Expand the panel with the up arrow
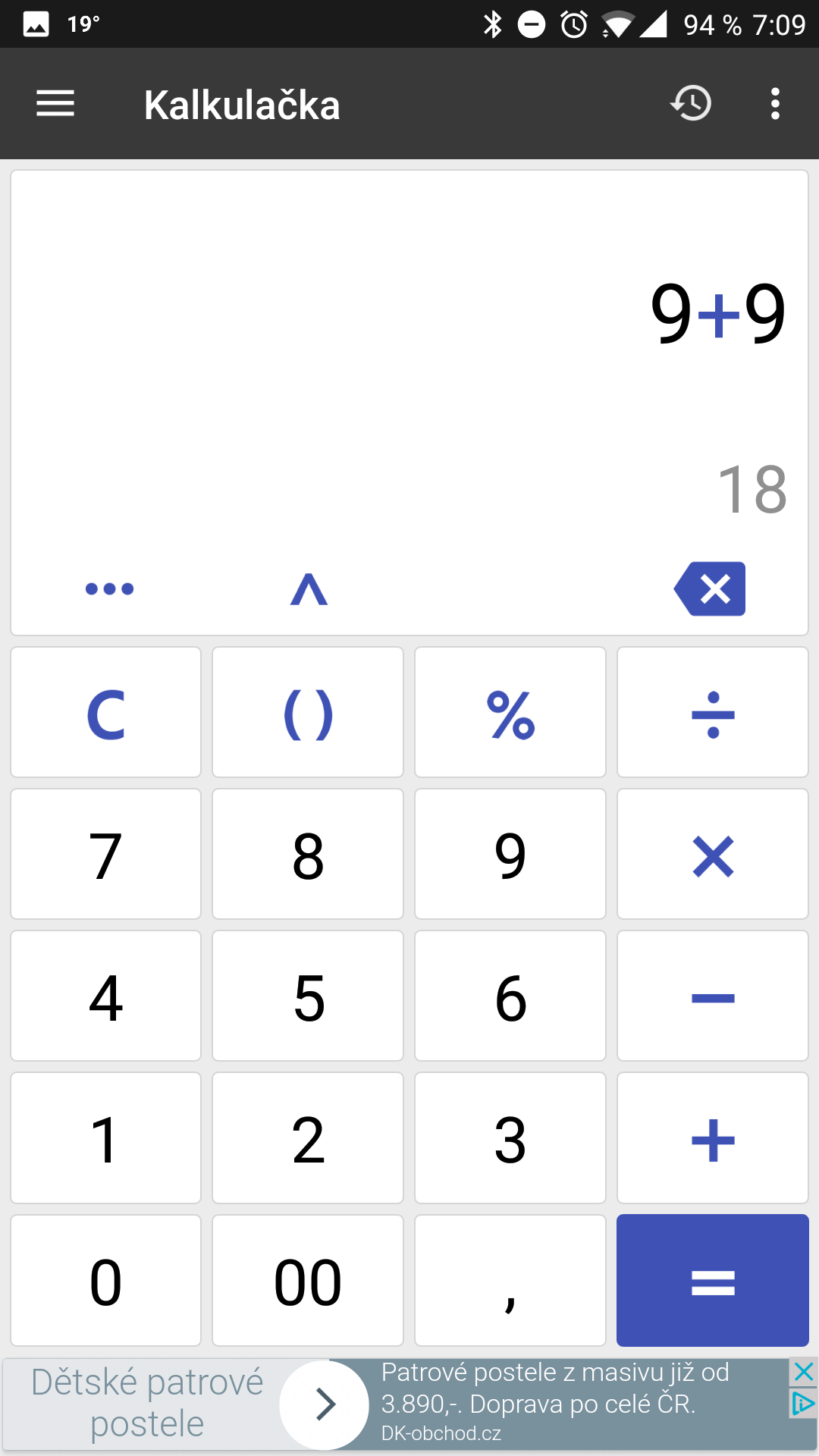The height and width of the screenshot is (1456, 819). pos(309,588)
